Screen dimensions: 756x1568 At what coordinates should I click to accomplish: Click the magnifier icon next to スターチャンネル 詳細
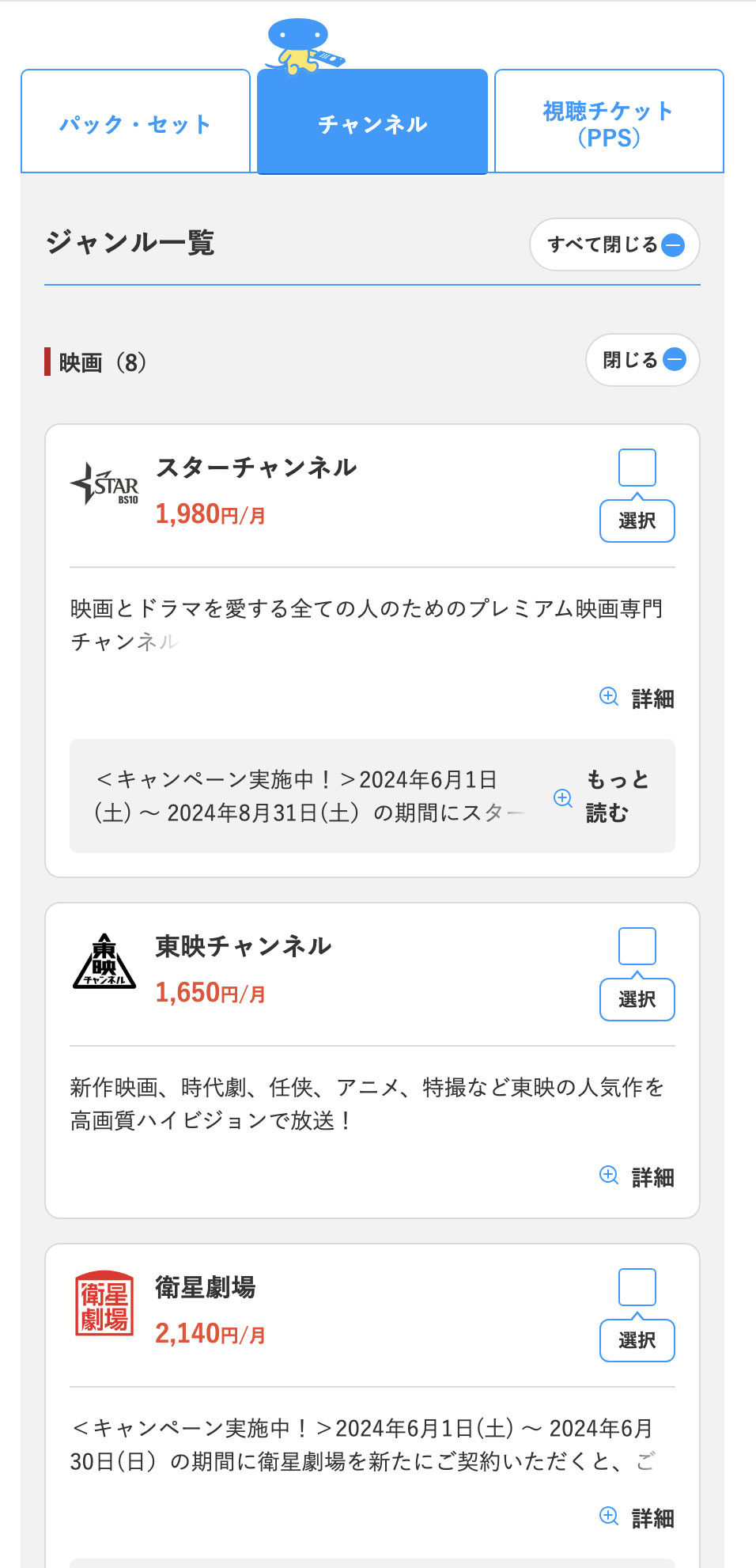pyautogui.click(x=609, y=699)
